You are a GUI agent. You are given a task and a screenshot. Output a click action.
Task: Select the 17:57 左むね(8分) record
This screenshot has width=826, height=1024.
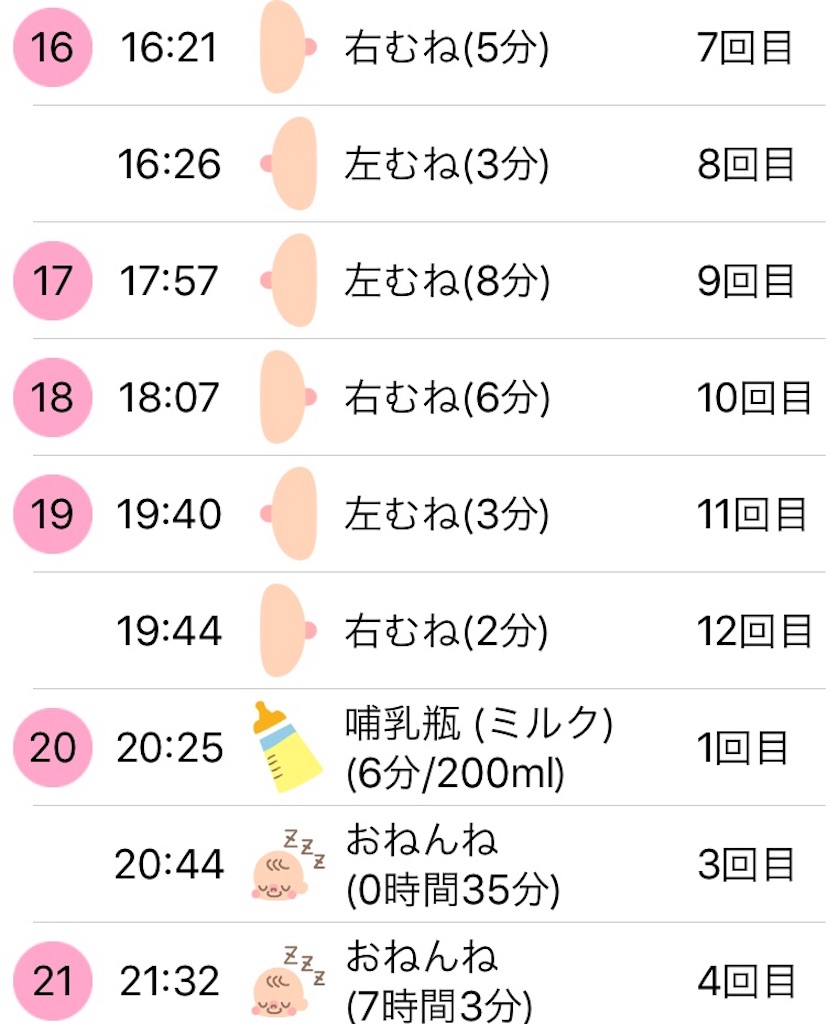(x=446, y=281)
